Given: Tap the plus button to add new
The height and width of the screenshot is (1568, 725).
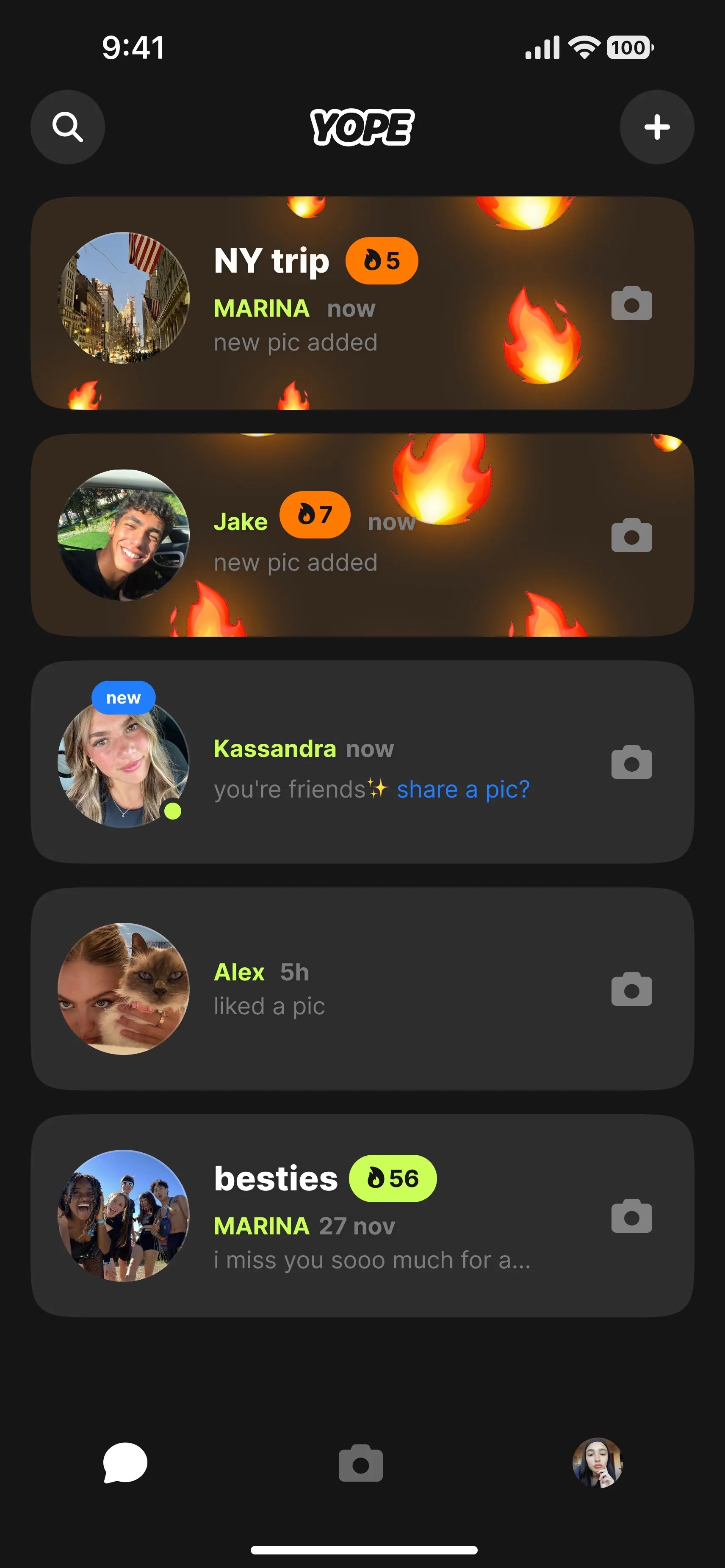Looking at the screenshot, I should click(x=656, y=127).
